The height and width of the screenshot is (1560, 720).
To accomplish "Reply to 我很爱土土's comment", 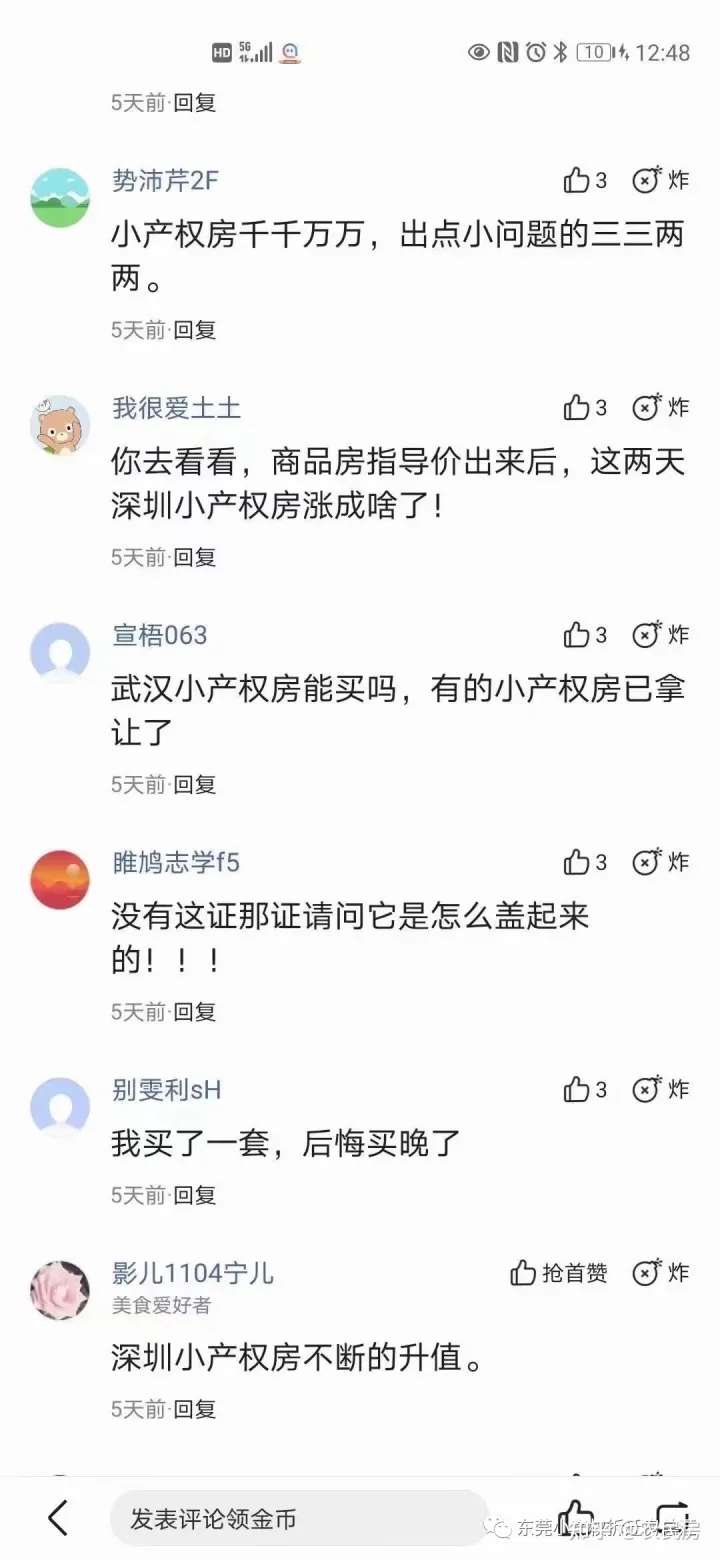I will coord(194,557).
